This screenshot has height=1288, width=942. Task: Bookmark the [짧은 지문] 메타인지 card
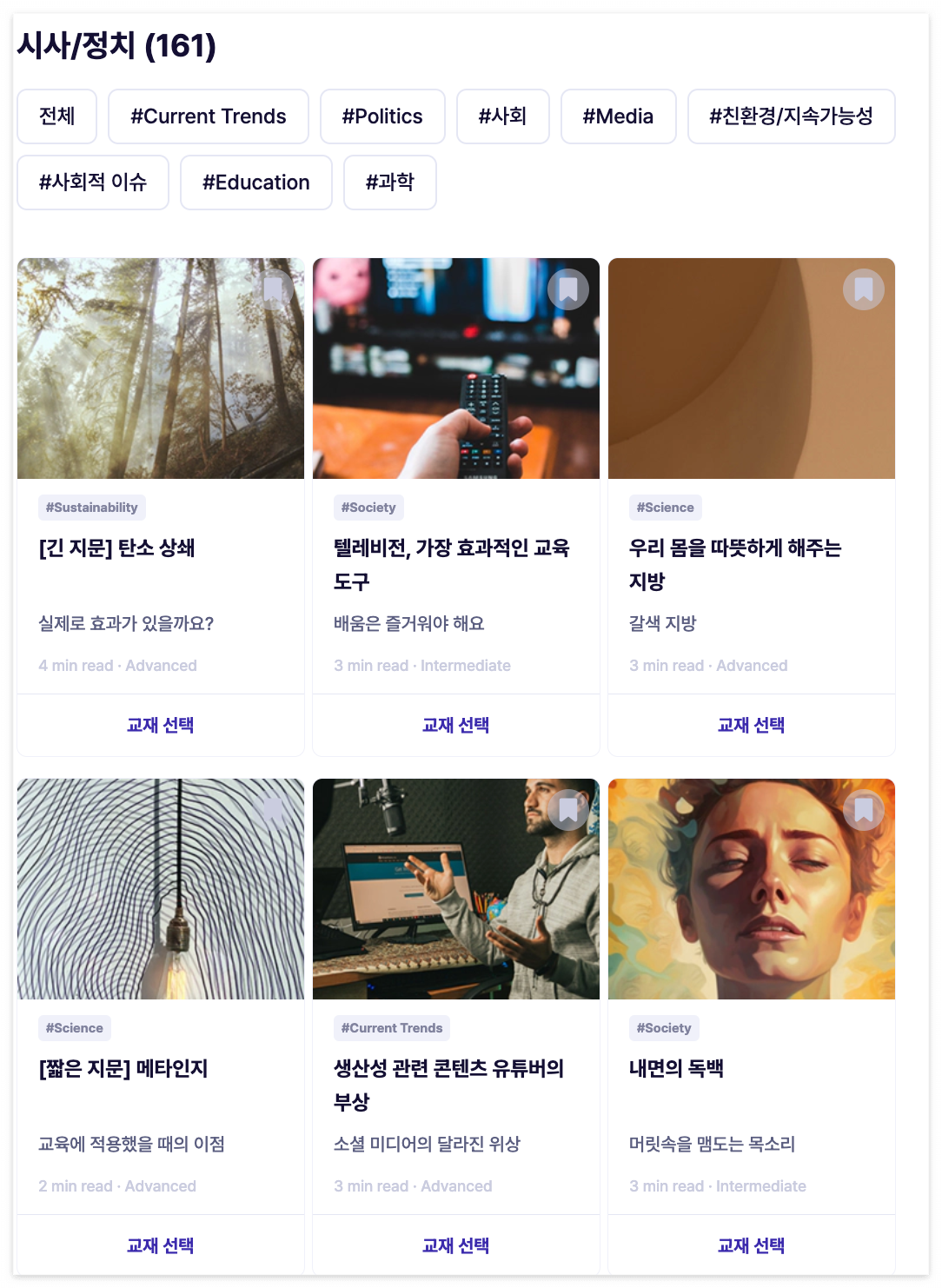tap(273, 809)
